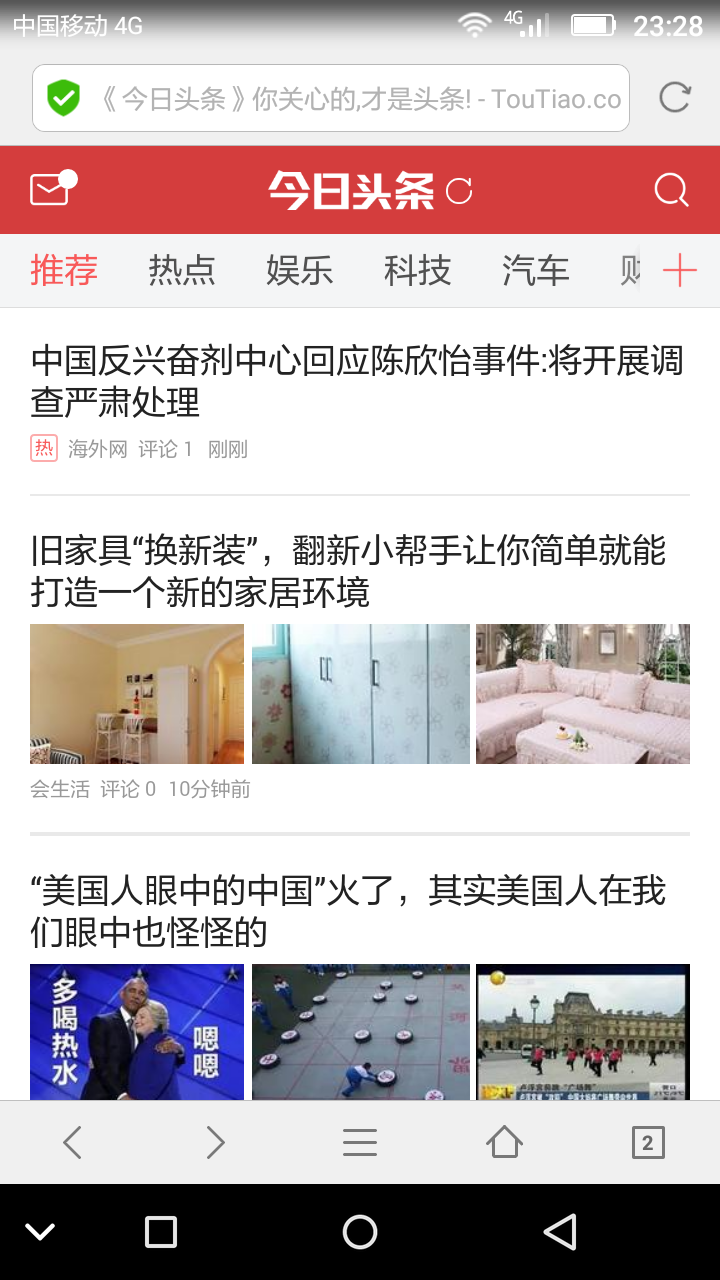720x1280 pixels.
Task: Open the tab switcher showing 2
Action: coord(648,1142)
